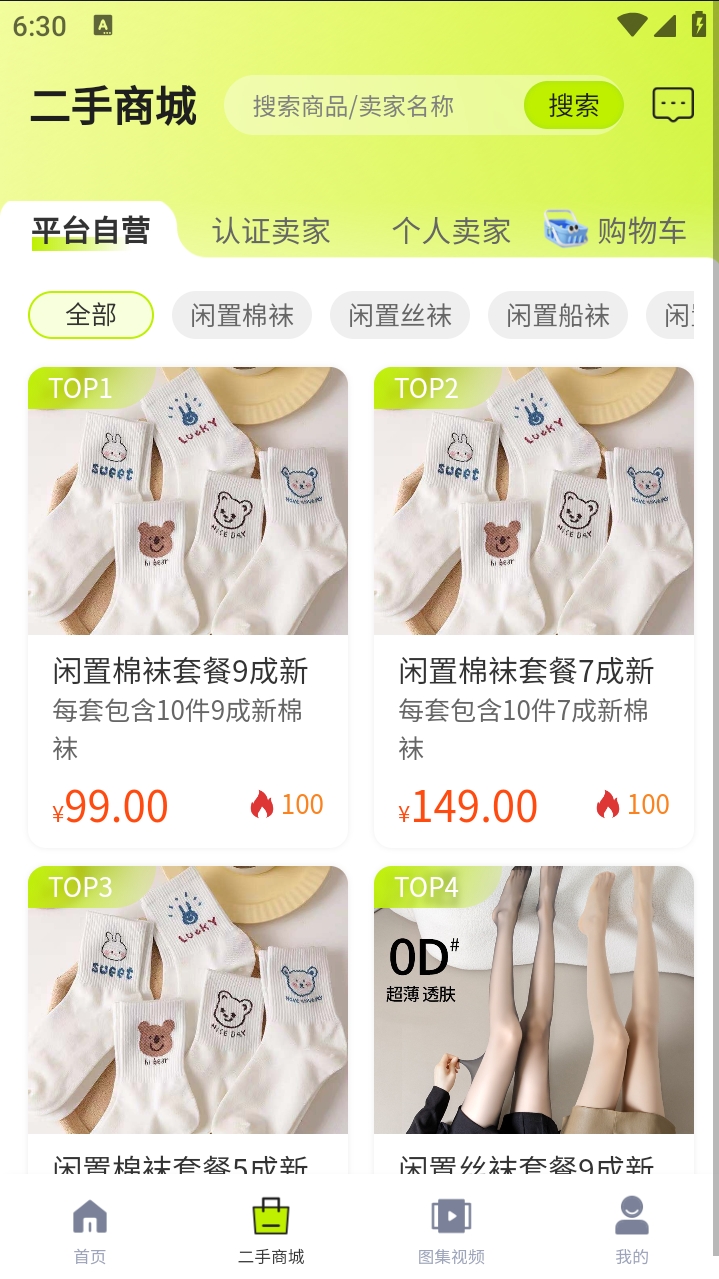This screenshot has width=719, height=1279.
Task: Open the 我的 profile tab
Action: pyautogui.click(x=632, y=1231)
